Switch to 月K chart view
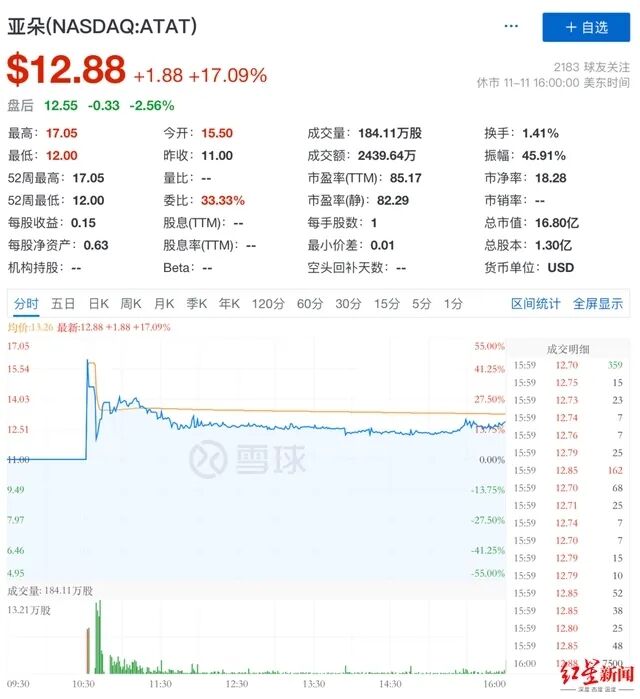The image size is (640, 699). 164,304
